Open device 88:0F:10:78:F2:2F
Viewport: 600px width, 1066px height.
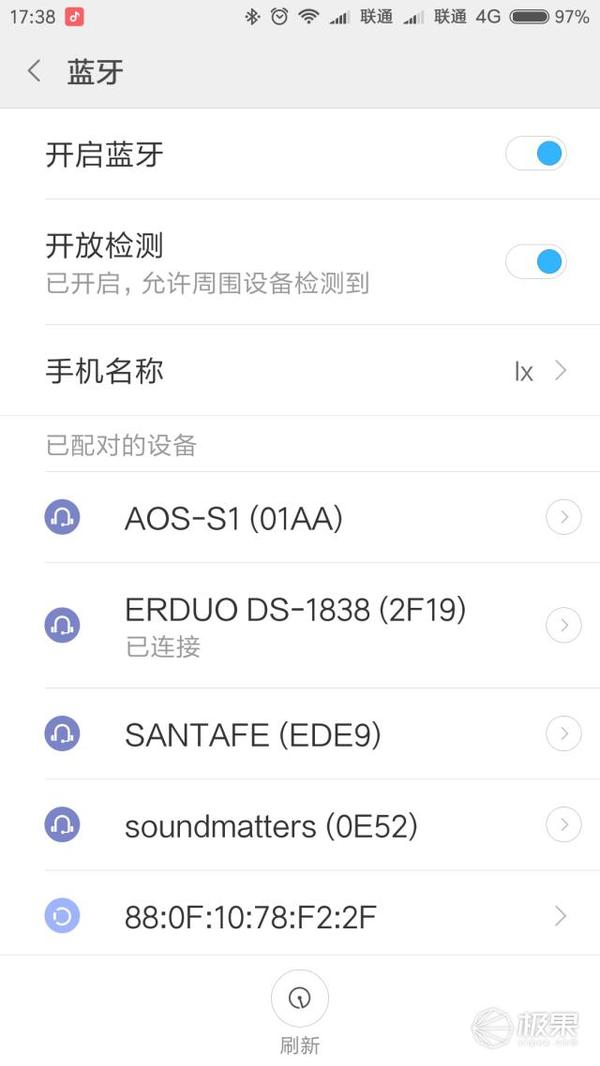250,916
